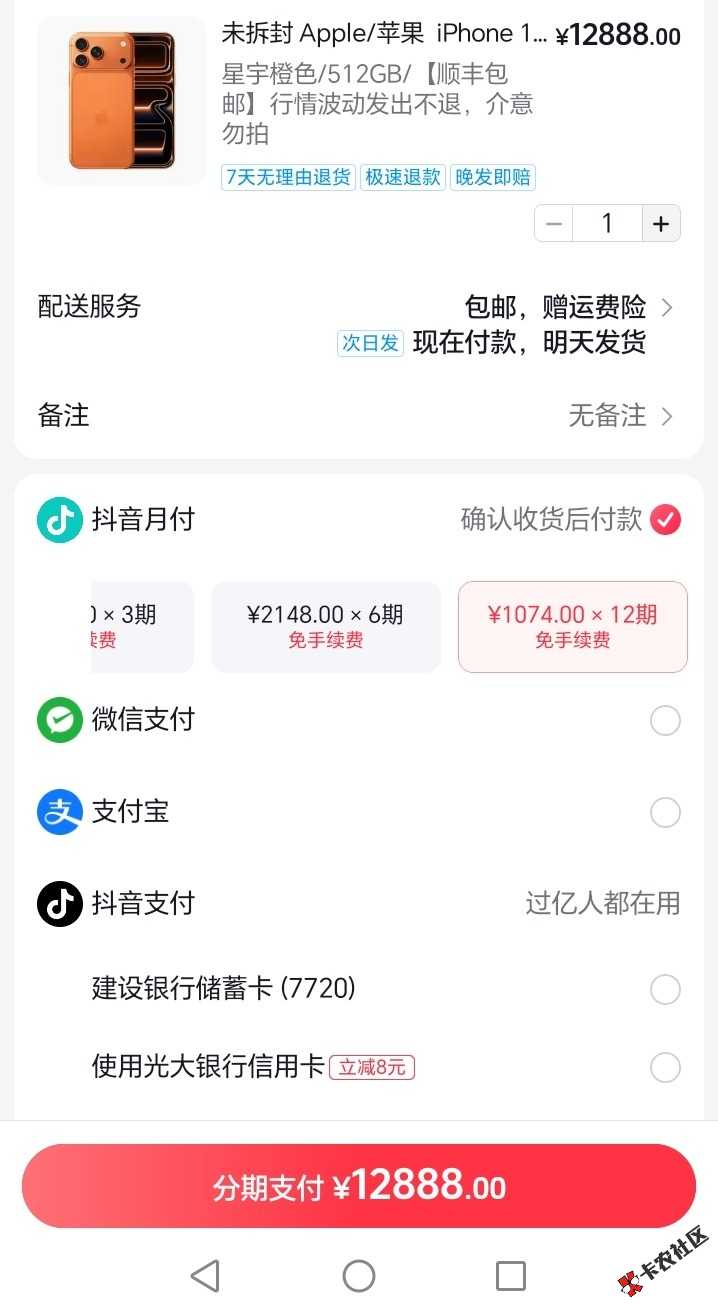The image size is (718, 1316).
Task: Select 微信支付 as the payment method
Action: [x=665, y=720]
